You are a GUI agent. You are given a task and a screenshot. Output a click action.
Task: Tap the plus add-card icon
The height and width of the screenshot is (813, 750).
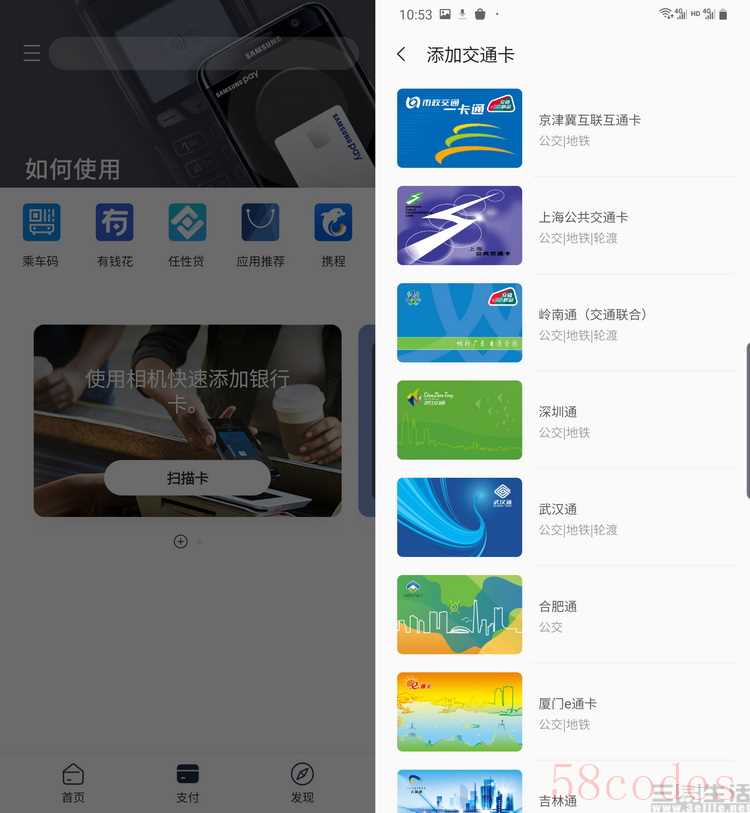tap(180, 541)
